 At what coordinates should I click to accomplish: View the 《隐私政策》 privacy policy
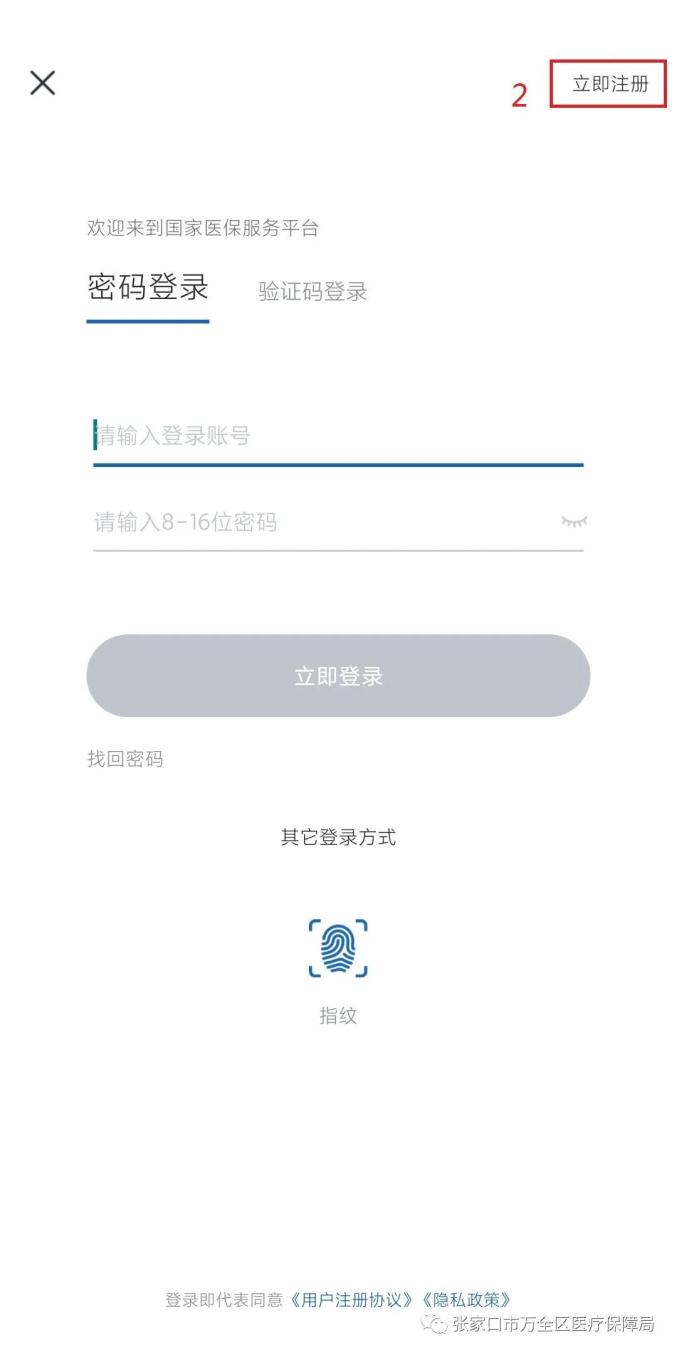click(467, 1300)
